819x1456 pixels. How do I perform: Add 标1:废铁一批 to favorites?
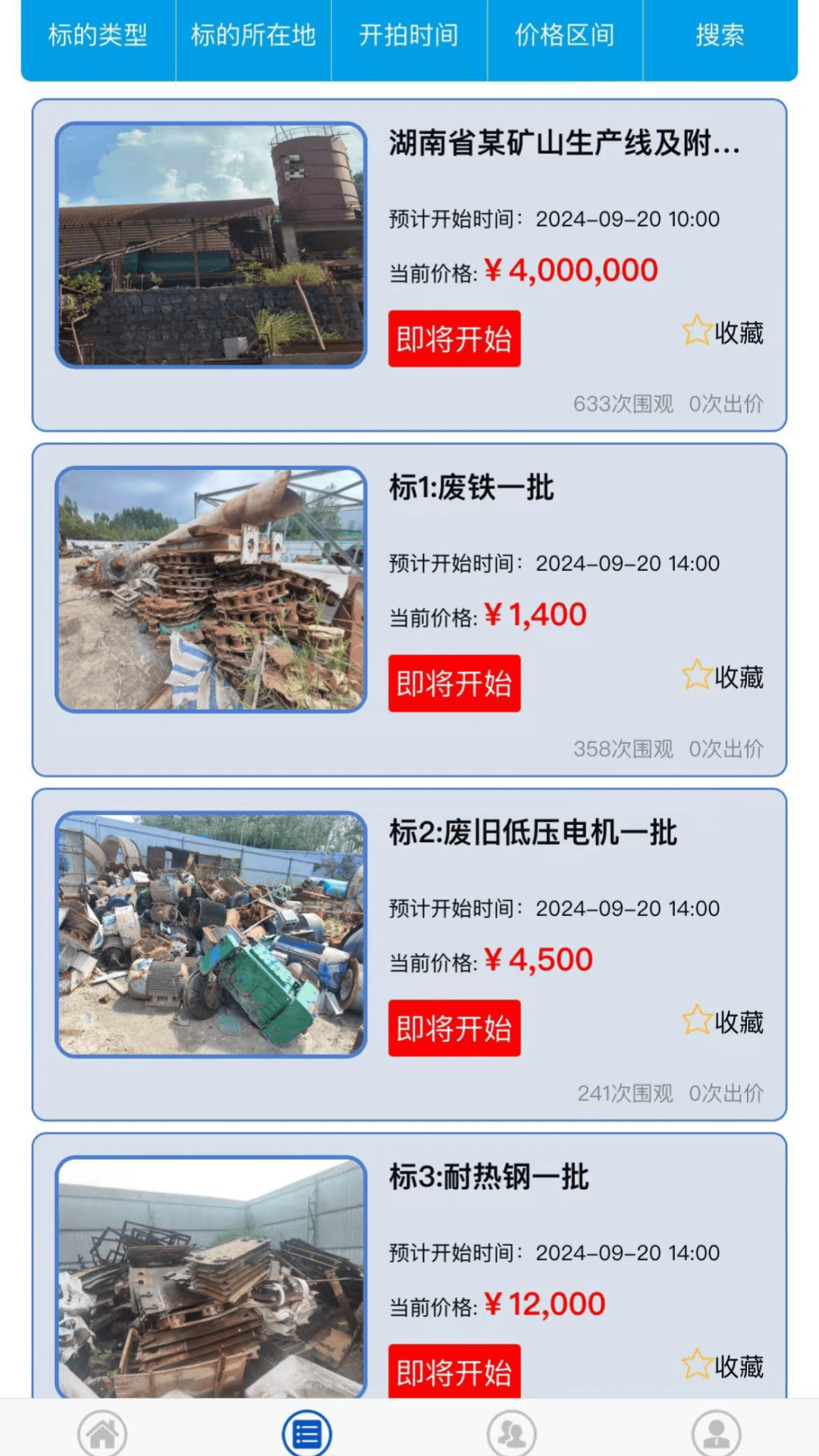point(723,676)
